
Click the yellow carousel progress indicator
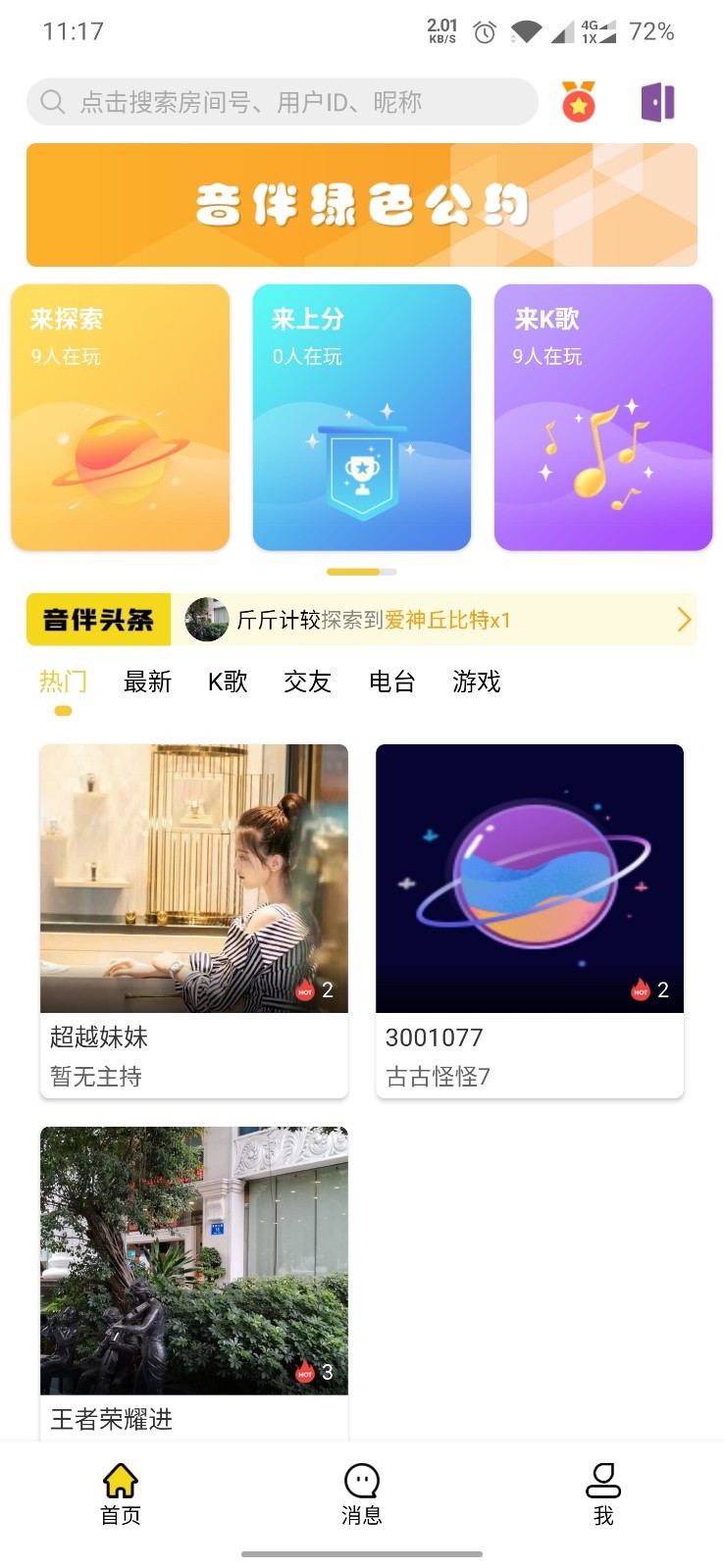pos(355,571)
